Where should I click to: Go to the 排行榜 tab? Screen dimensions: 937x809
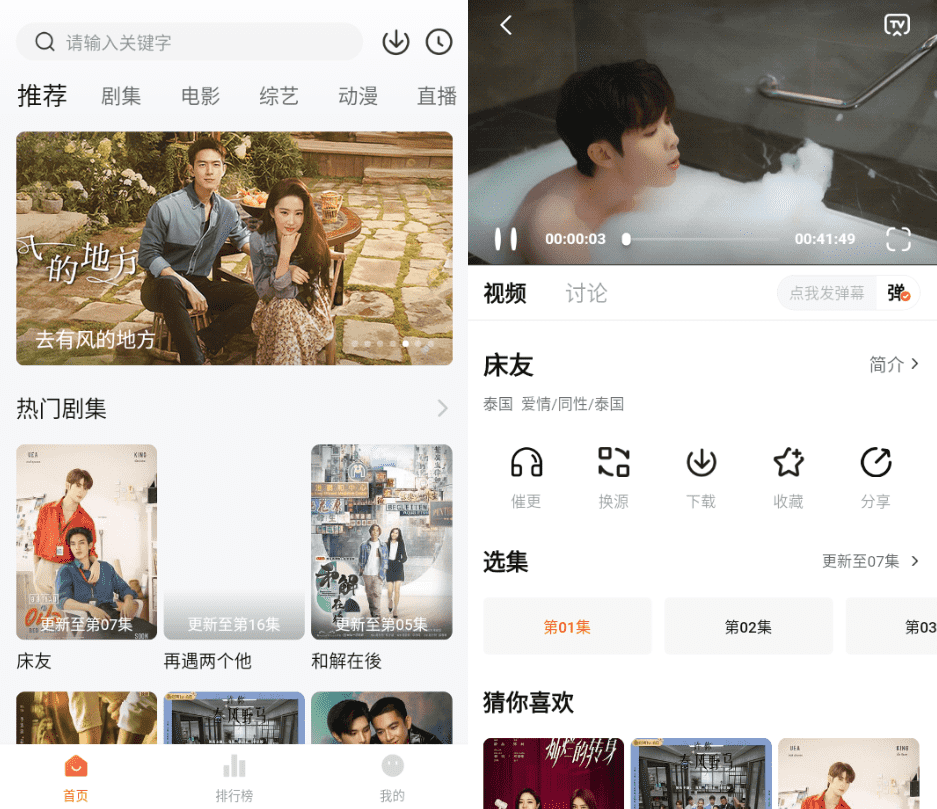coord(234,778)
